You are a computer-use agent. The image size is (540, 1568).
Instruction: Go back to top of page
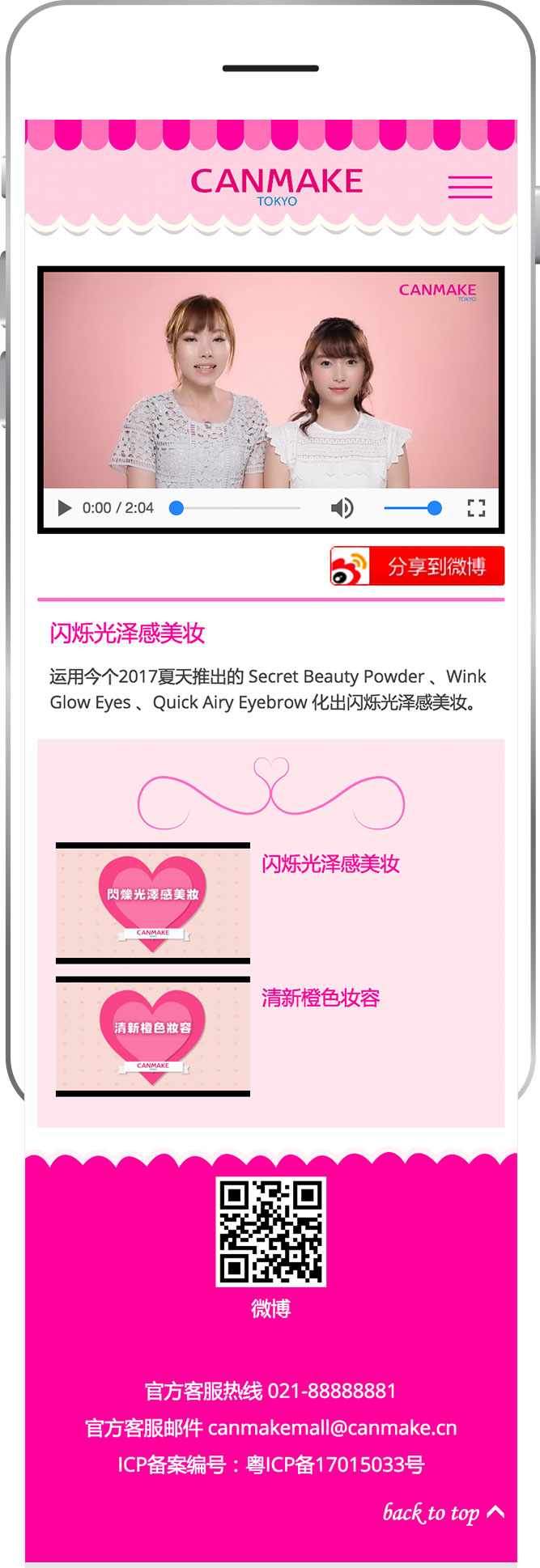point(443,1512)
